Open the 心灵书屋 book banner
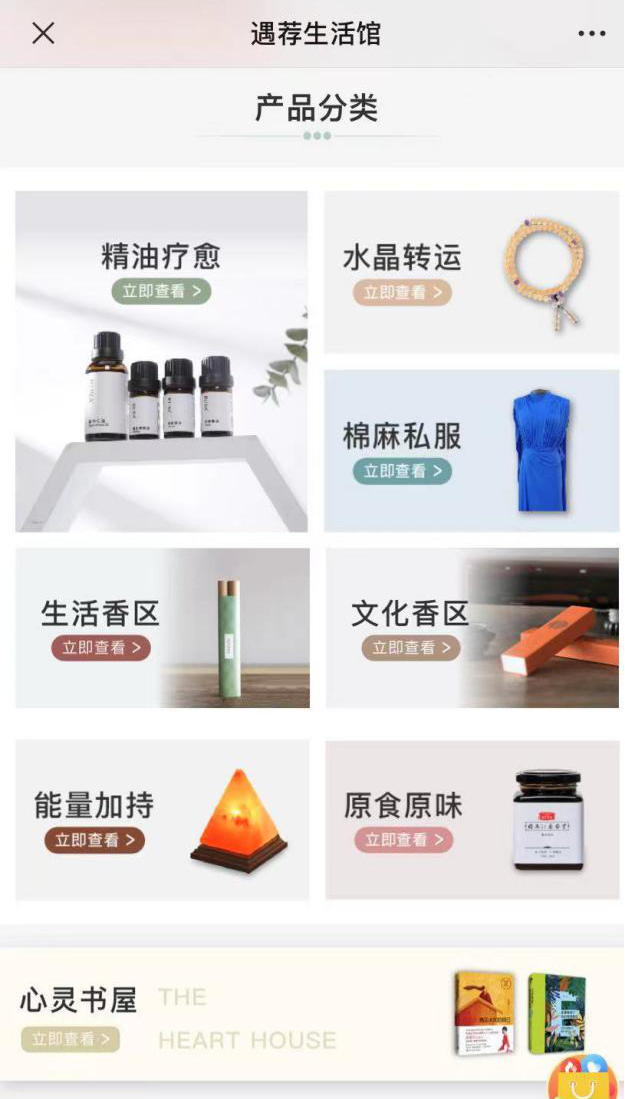 (312, 1013)
